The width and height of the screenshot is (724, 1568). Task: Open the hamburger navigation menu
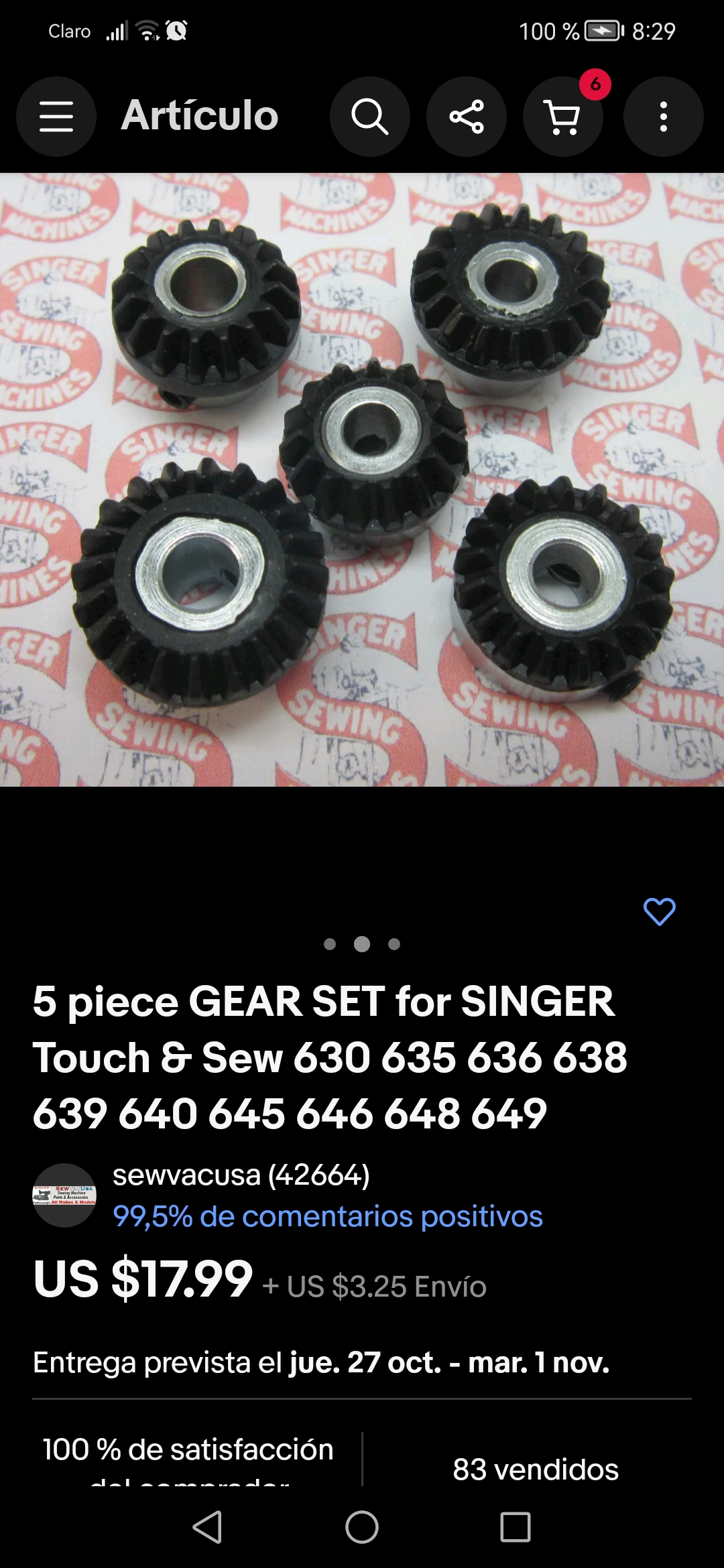pyautogui.click(x=56, y=117)
